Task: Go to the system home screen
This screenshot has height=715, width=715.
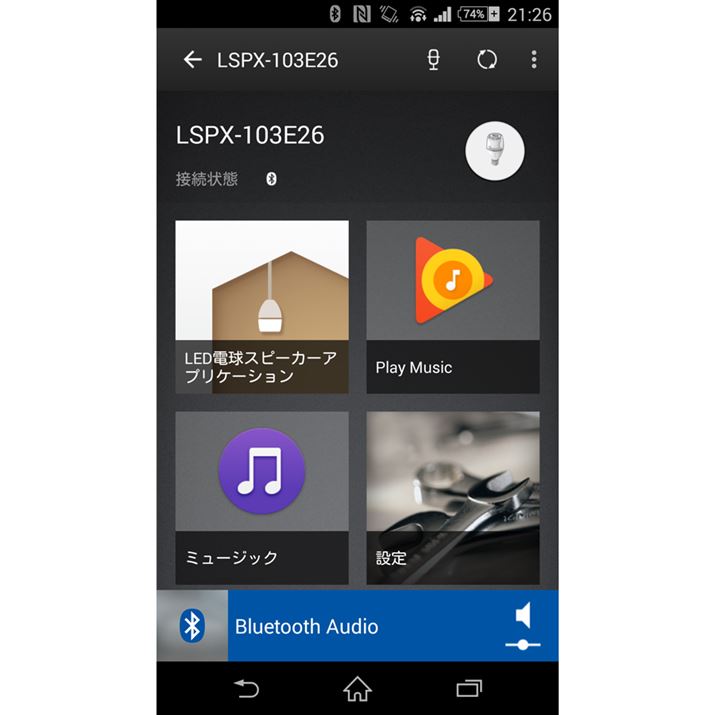Action: point(357,689)
